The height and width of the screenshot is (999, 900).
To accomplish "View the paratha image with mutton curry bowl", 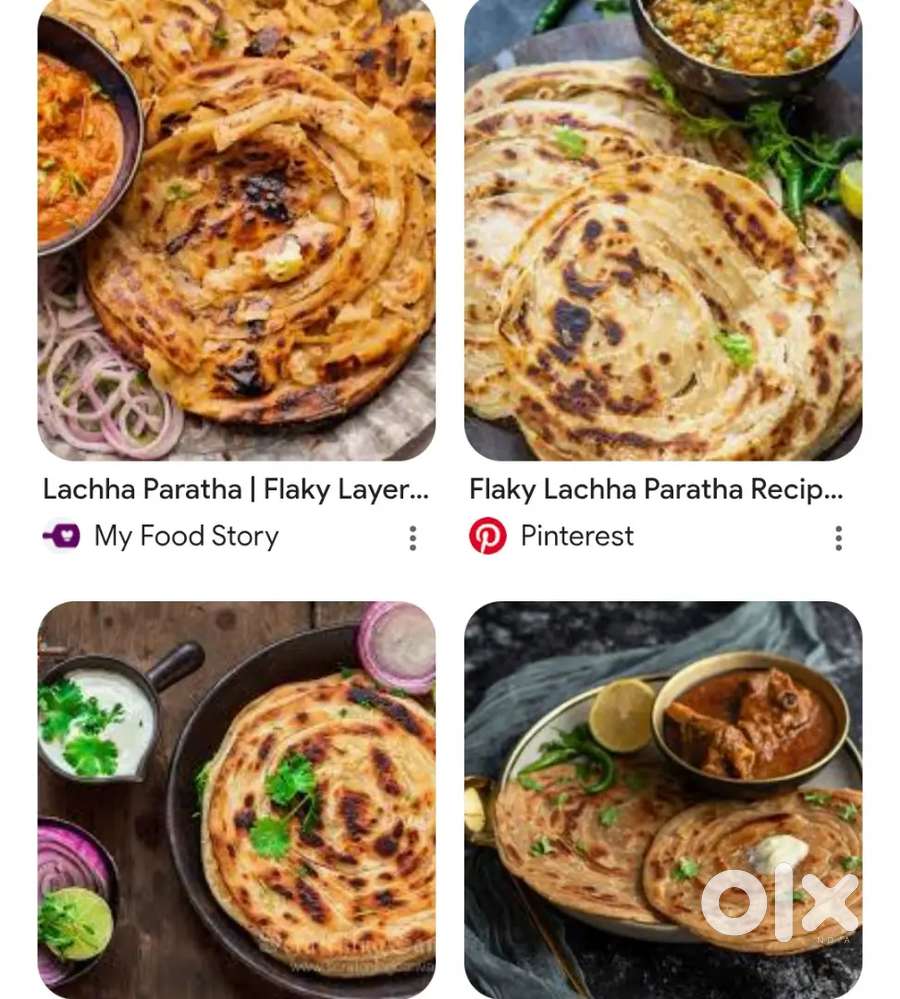I will 663,800.
